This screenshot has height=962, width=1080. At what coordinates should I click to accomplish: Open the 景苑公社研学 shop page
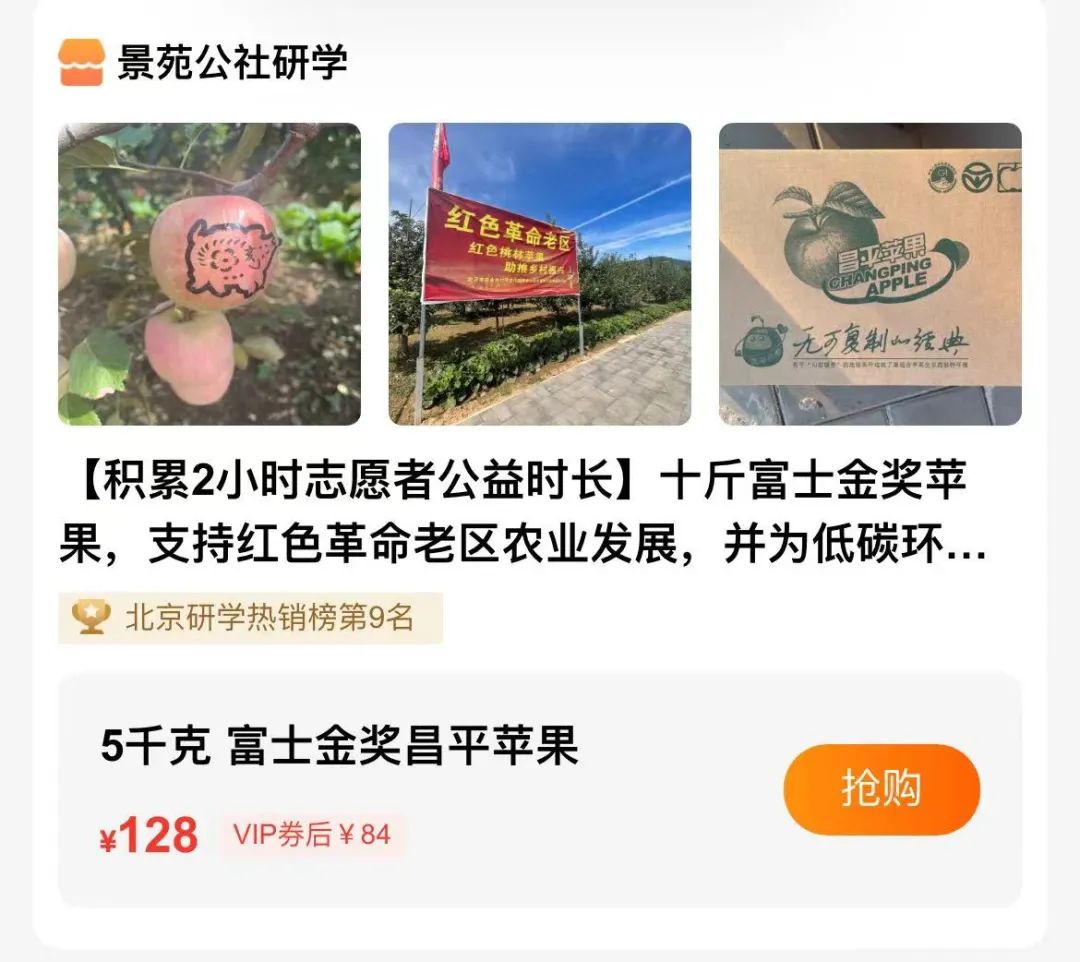click(x=231, y=62)
